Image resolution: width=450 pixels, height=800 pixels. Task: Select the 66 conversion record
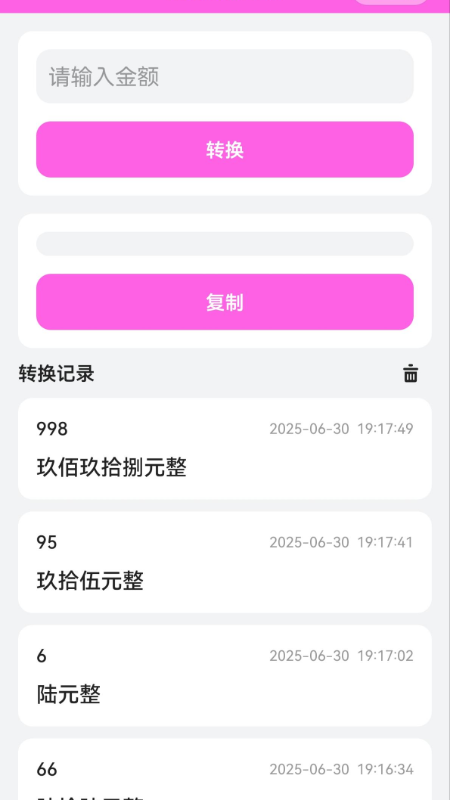click(x=224, y=769)
